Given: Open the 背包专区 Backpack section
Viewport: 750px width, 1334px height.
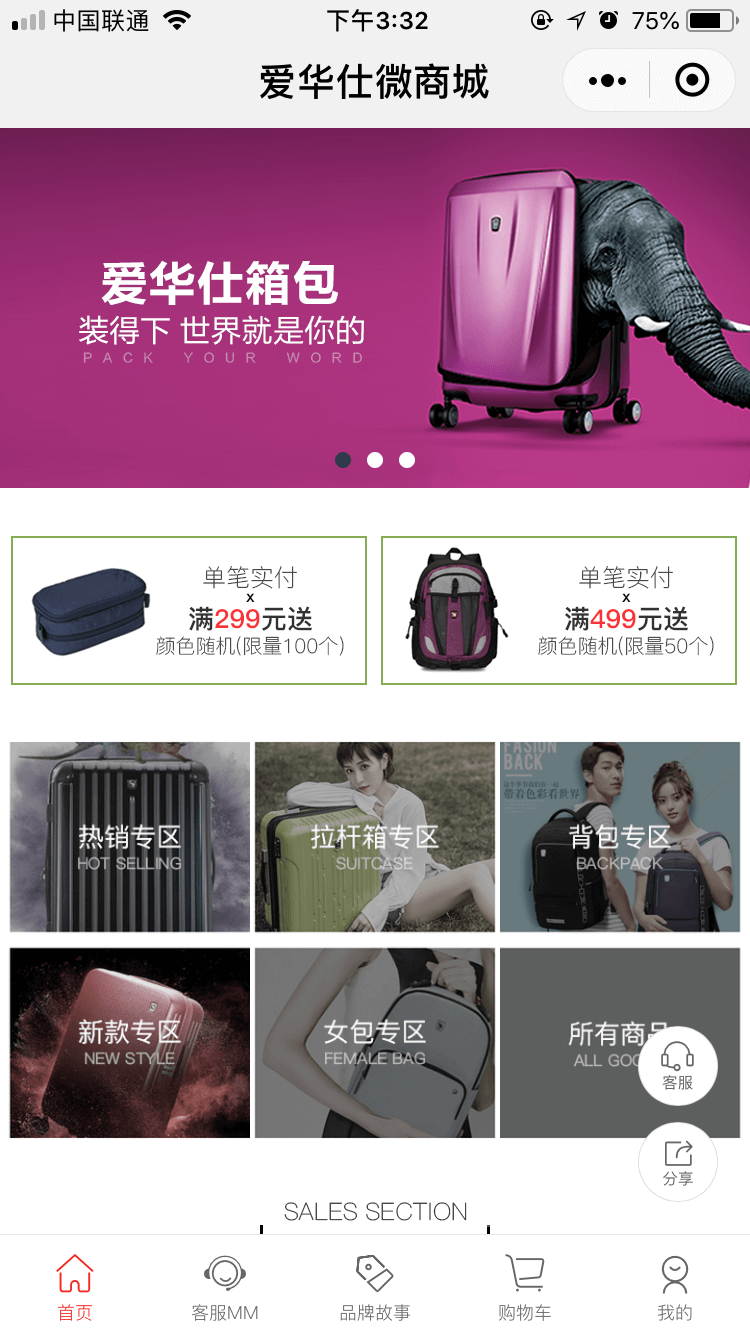Looking at the screenshot, I should pyautogui.click(x=620, y=837).
